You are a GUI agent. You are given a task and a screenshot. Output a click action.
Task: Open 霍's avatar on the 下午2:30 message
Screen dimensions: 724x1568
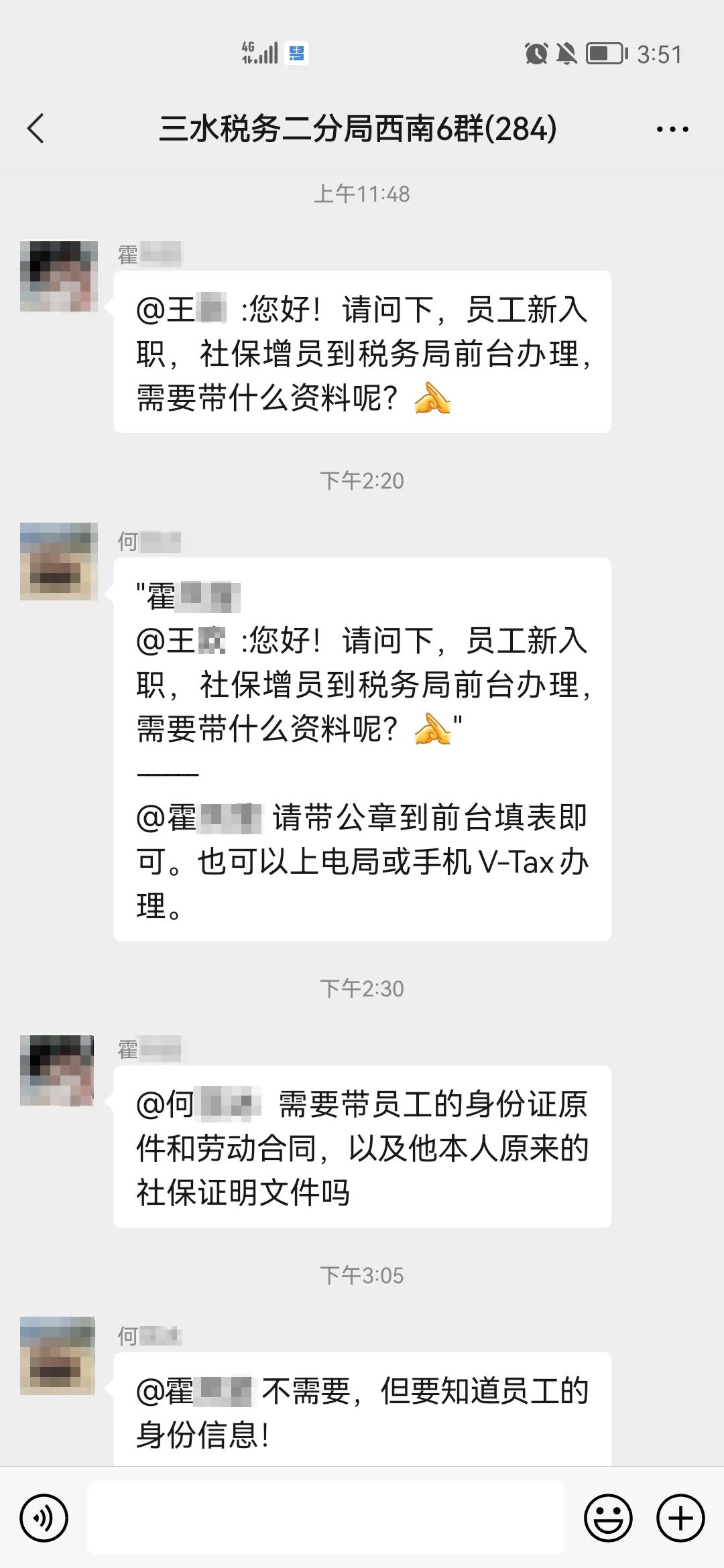[58, 1071]
